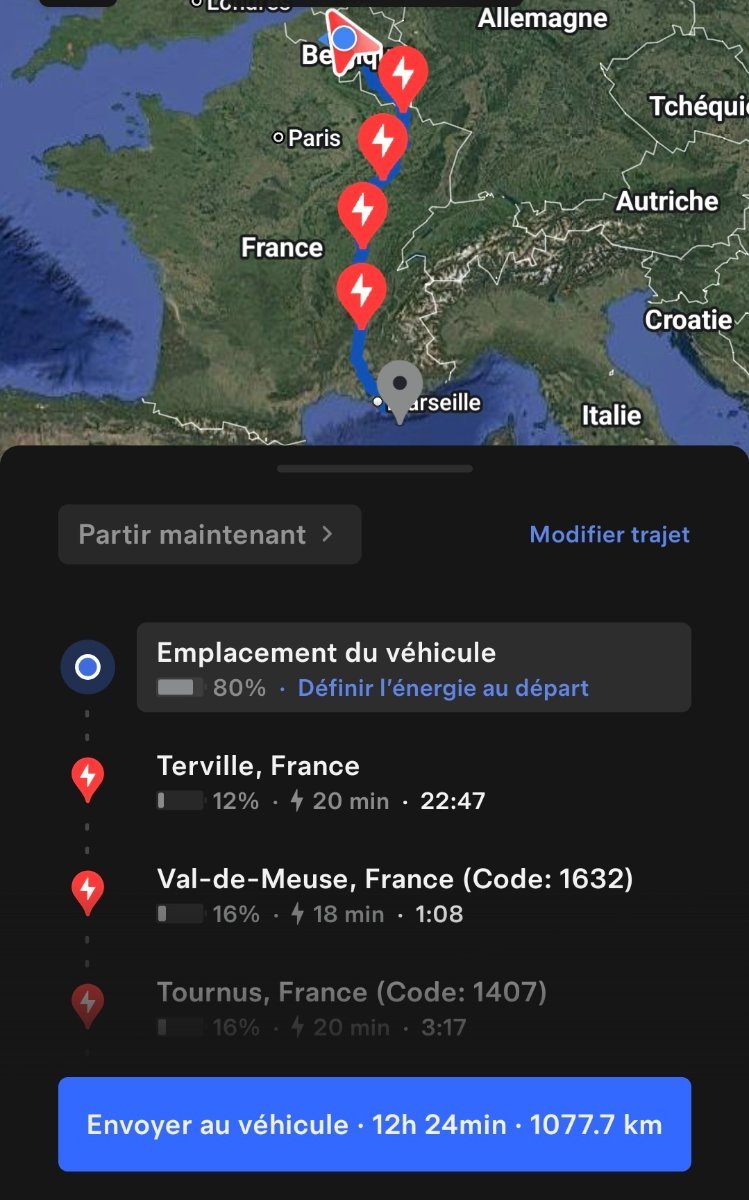Set the starting energy via Définir l'énergie au départ

click(x=443, y=688)
